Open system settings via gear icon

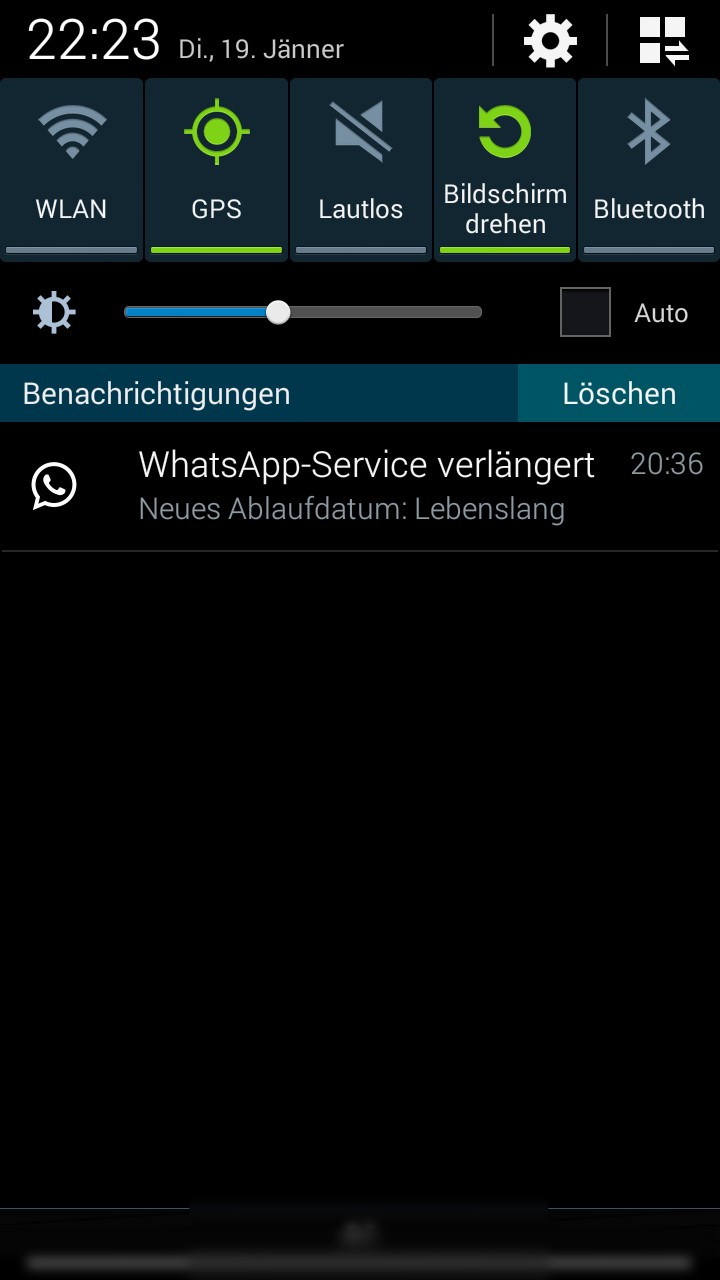[550, 41]
